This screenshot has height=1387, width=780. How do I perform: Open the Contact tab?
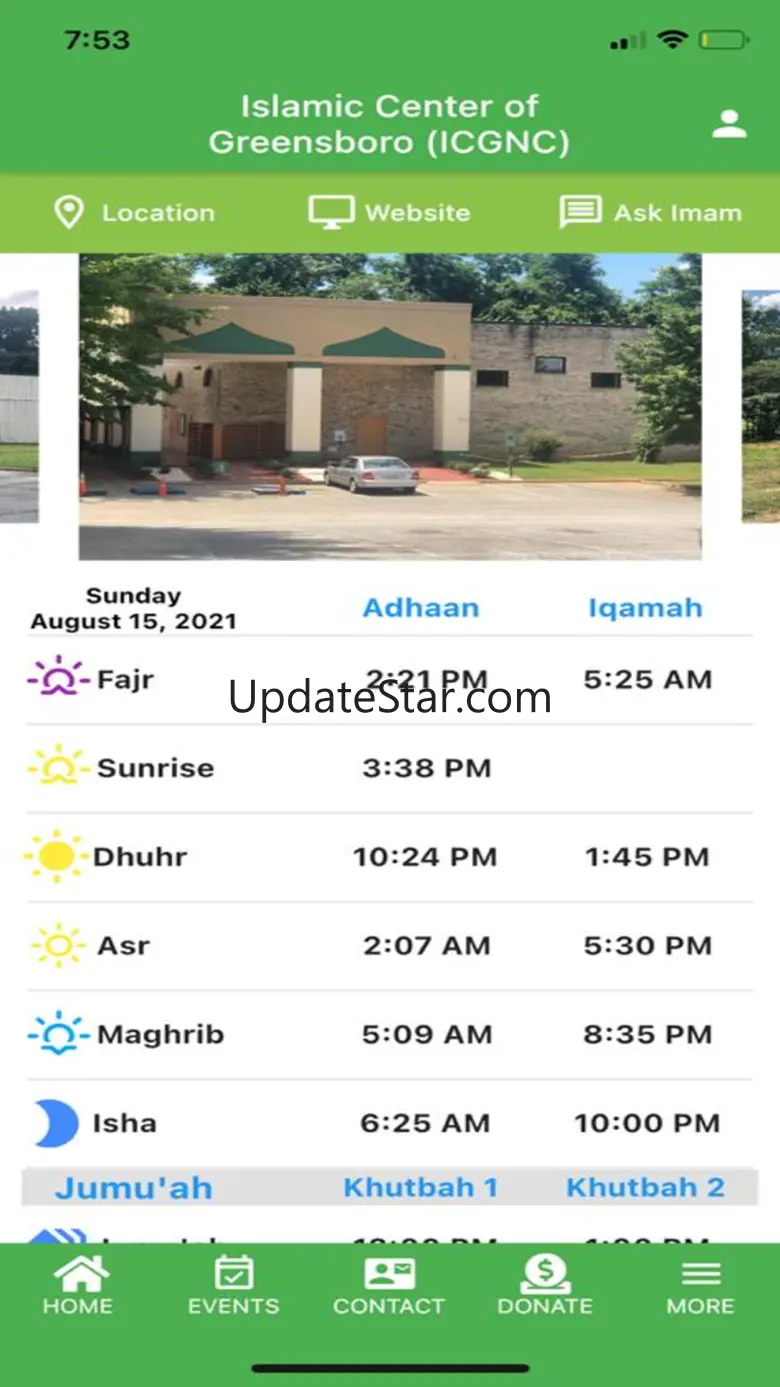(389, 1286)
